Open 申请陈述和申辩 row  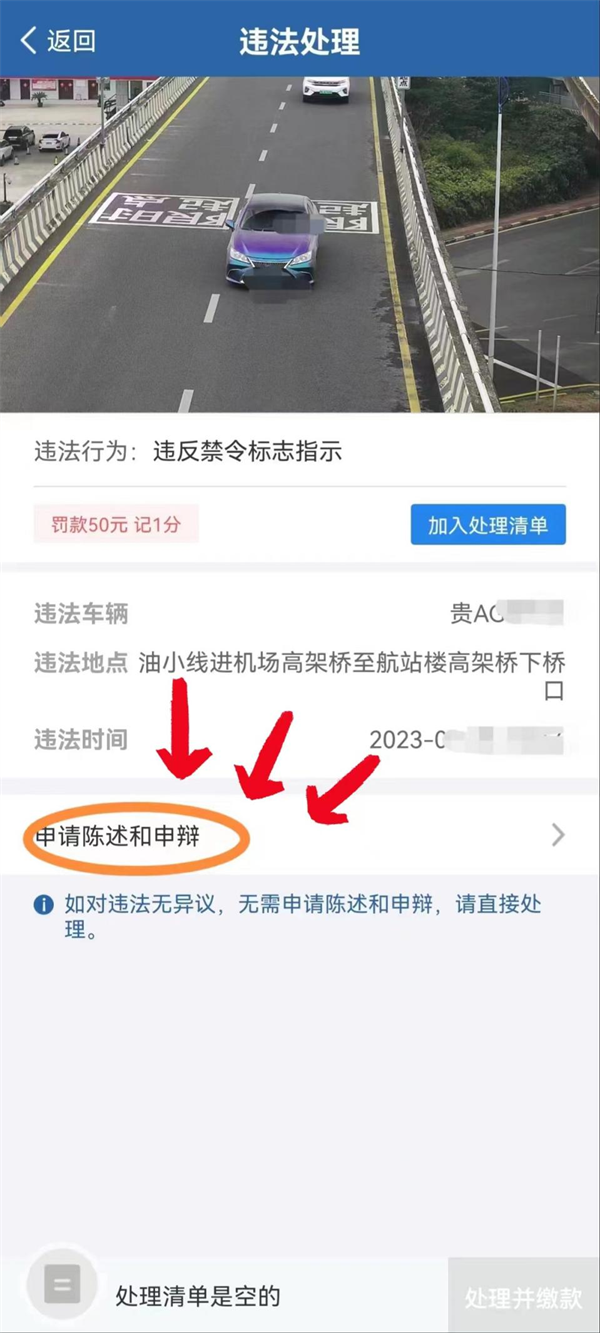click(300, 835)
